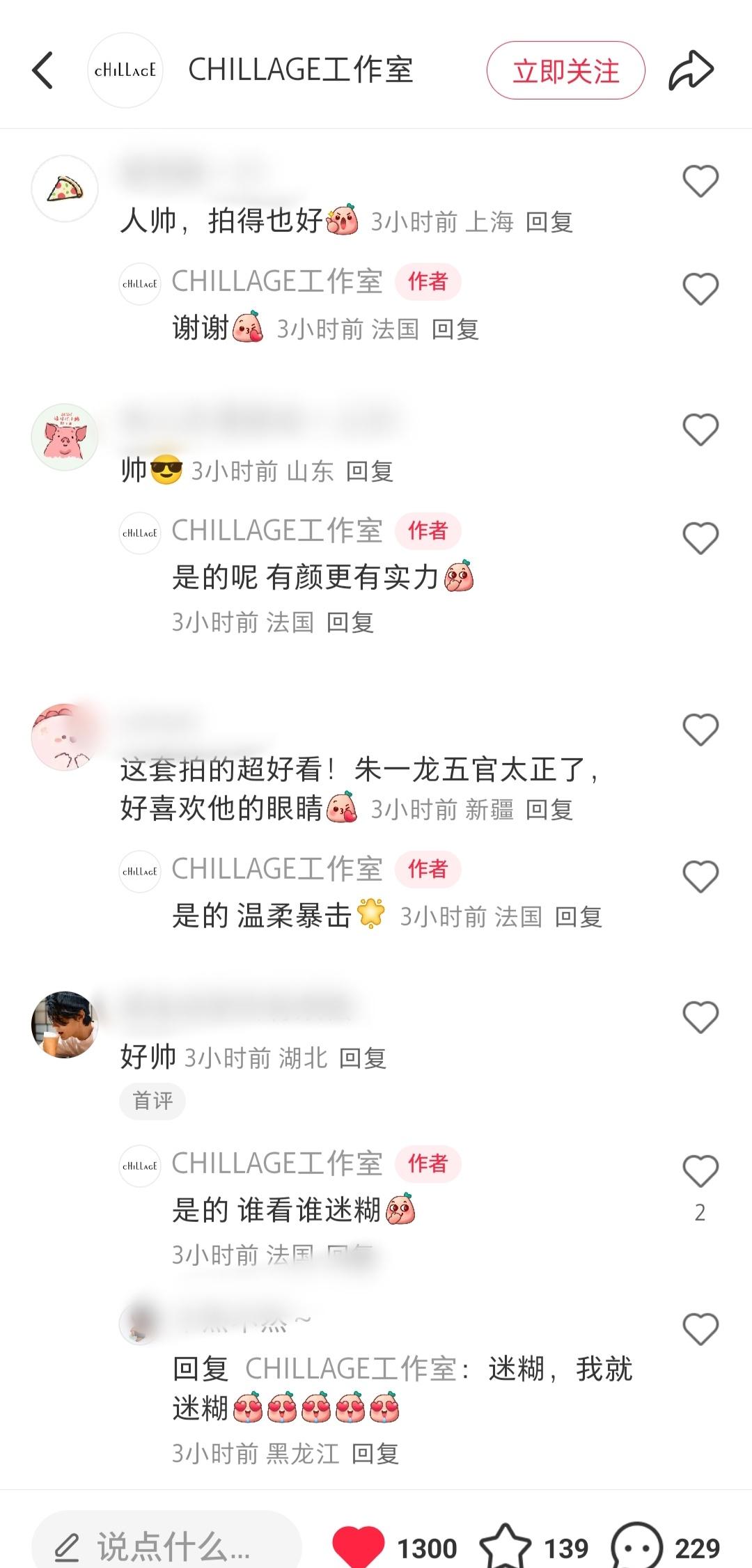Reply to the 人帅，拍得也好 comment
The image size is (752, 1568).
click(549, 222)
